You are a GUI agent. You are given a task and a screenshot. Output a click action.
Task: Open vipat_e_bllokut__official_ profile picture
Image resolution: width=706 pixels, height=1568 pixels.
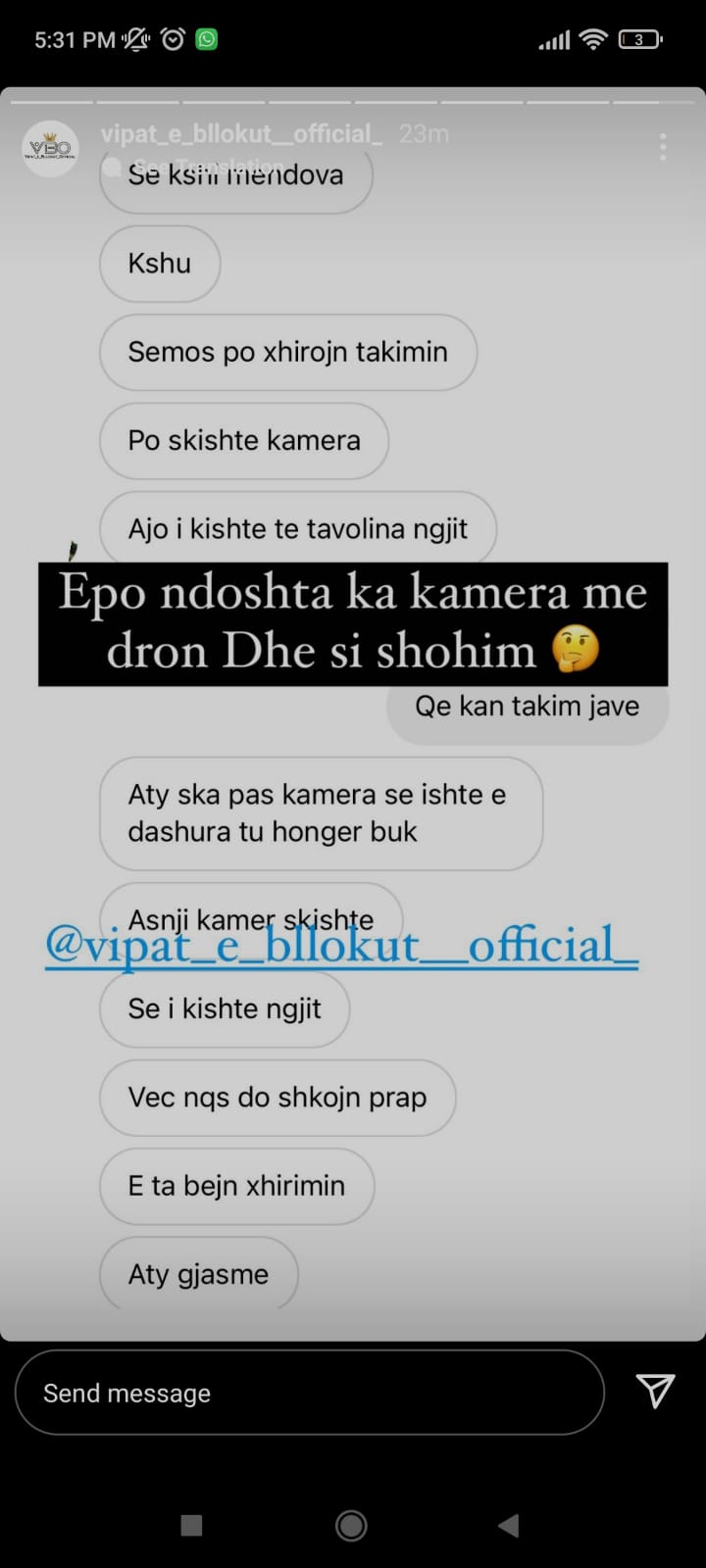50,149
